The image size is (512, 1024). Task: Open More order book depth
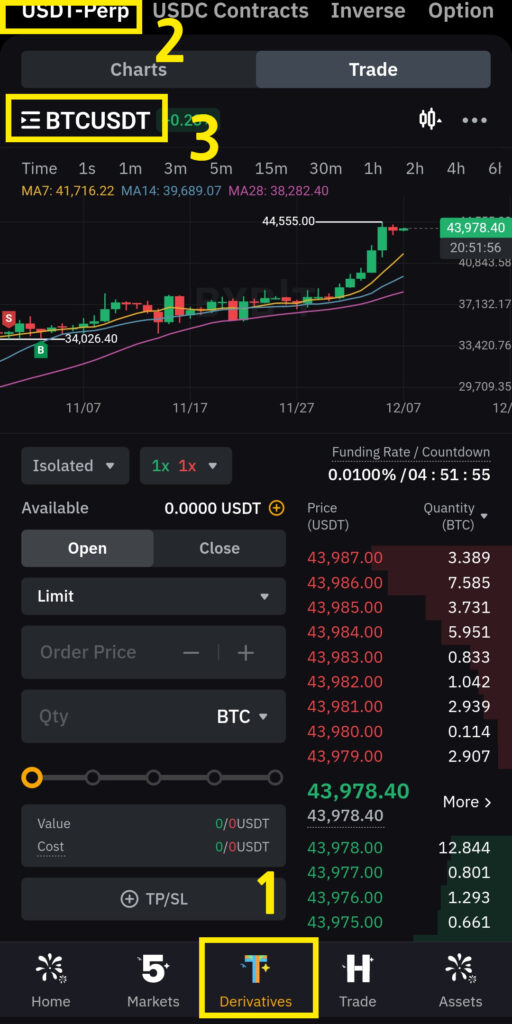click(466, 802)
